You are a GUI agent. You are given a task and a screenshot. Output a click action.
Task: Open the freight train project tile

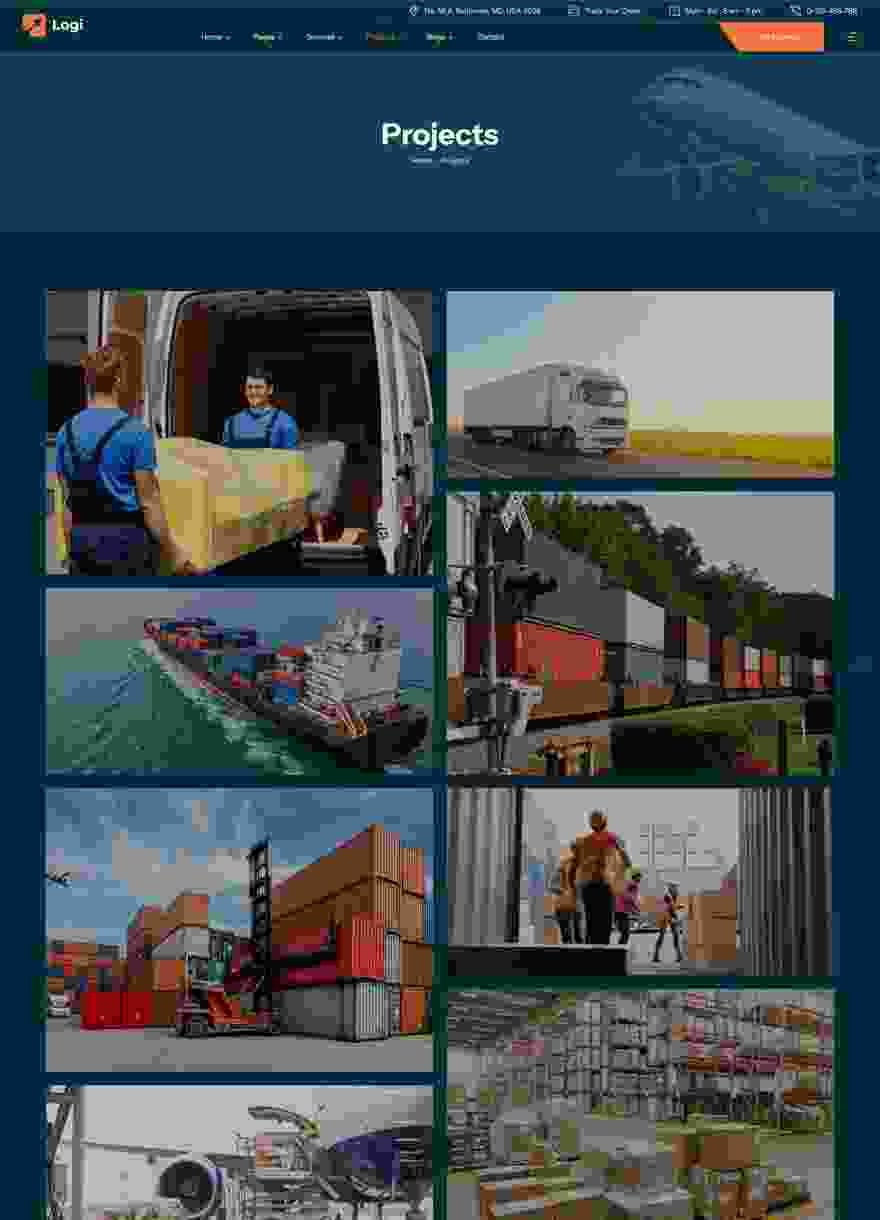coord(640,632)
